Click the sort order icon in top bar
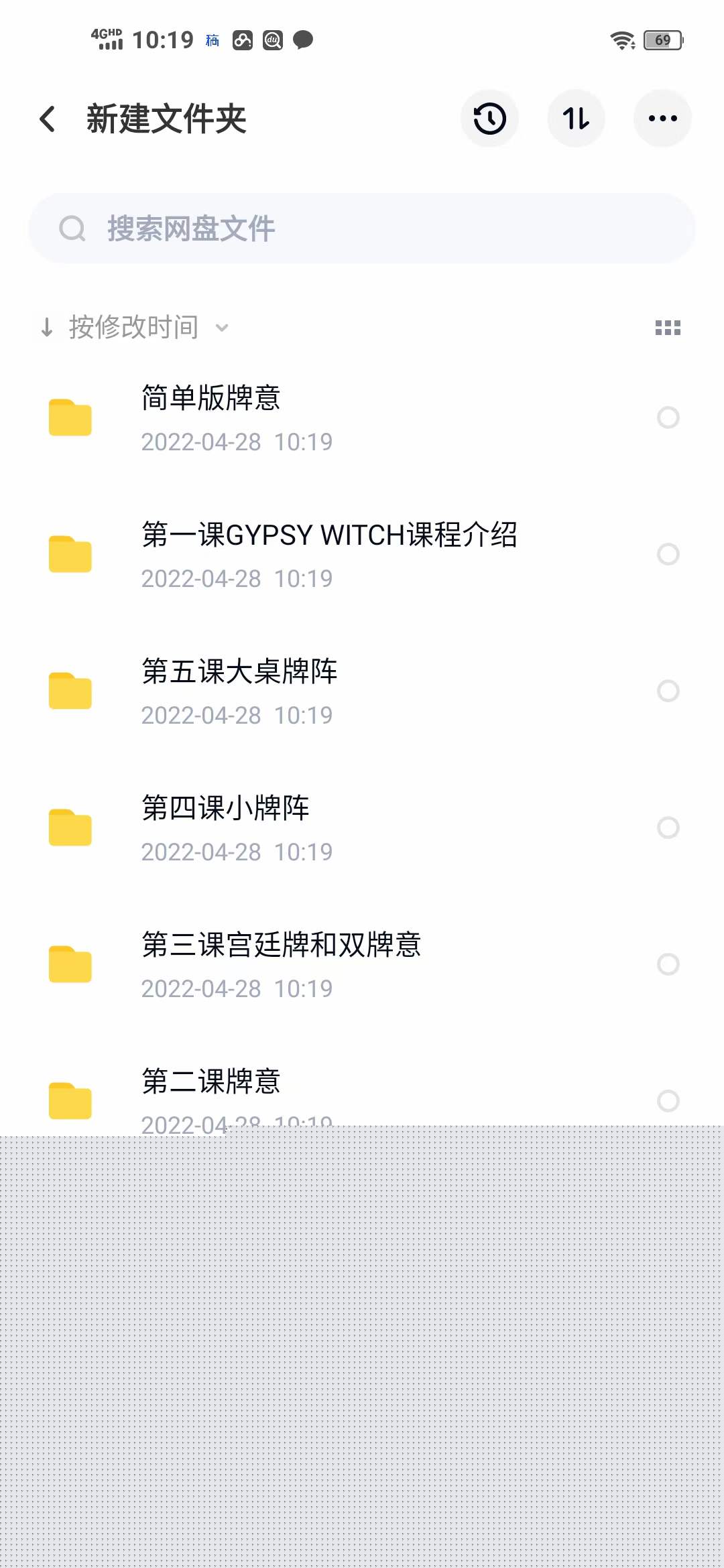The width and height of the screenshot is (724, 1568). (576, 118)
